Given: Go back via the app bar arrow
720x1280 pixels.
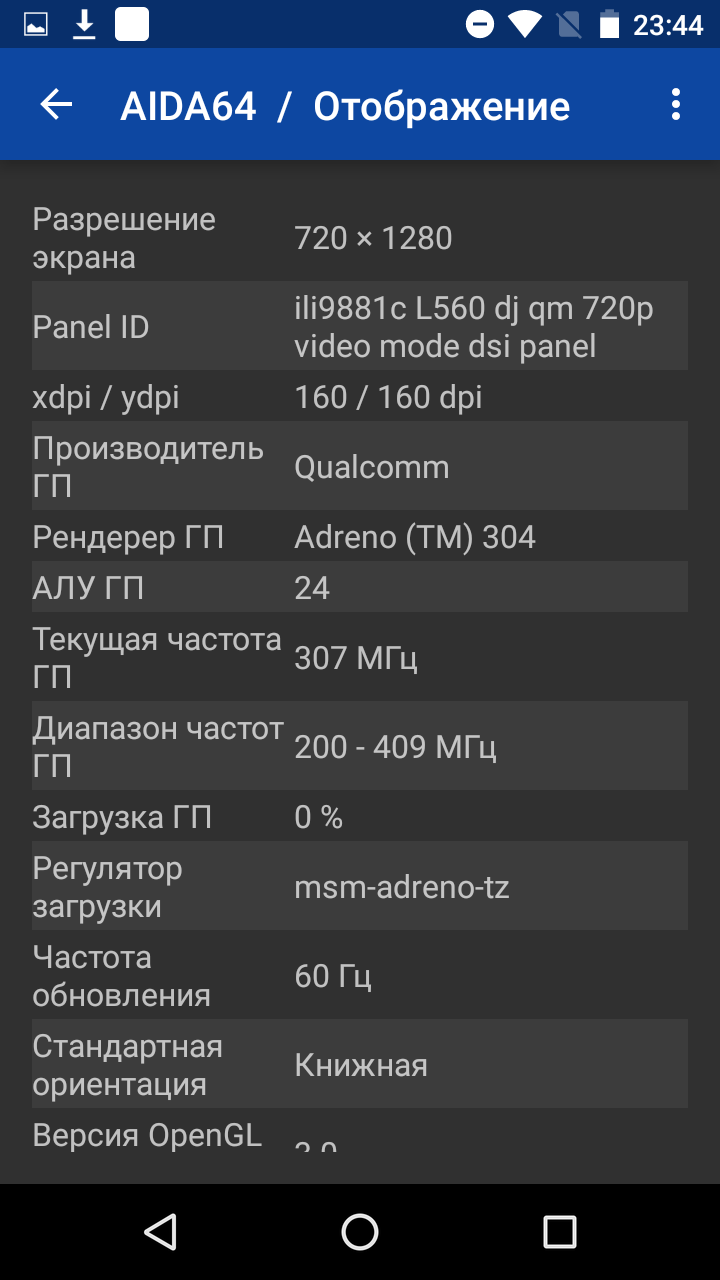Looking at the screenshot, I should click(56, 105).
